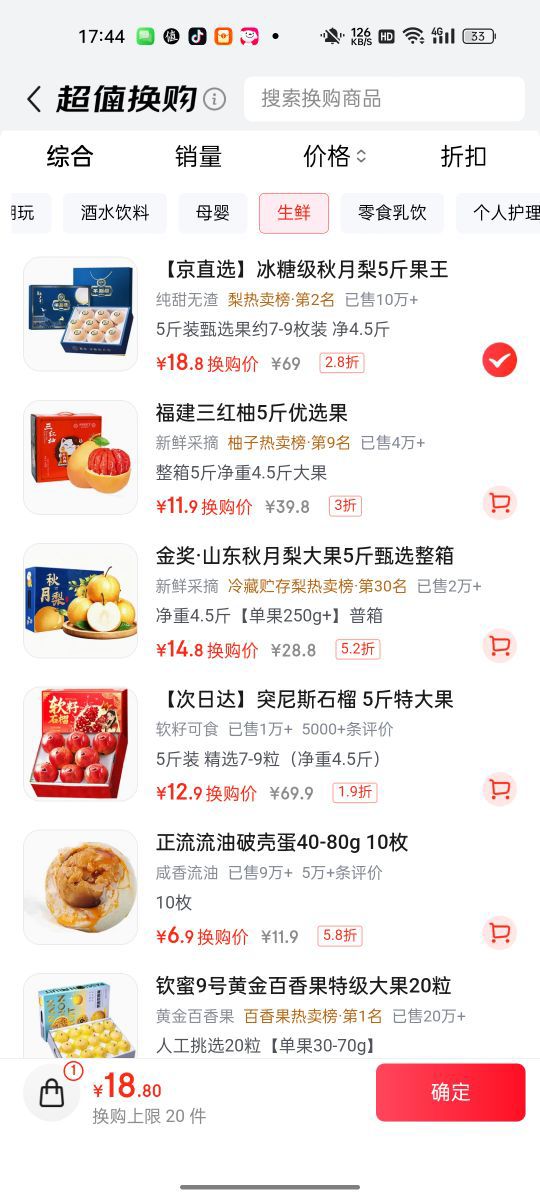Select the 零食乳饮 category chip
Screen dimensions: 540x1200
[x=392, y=213]
